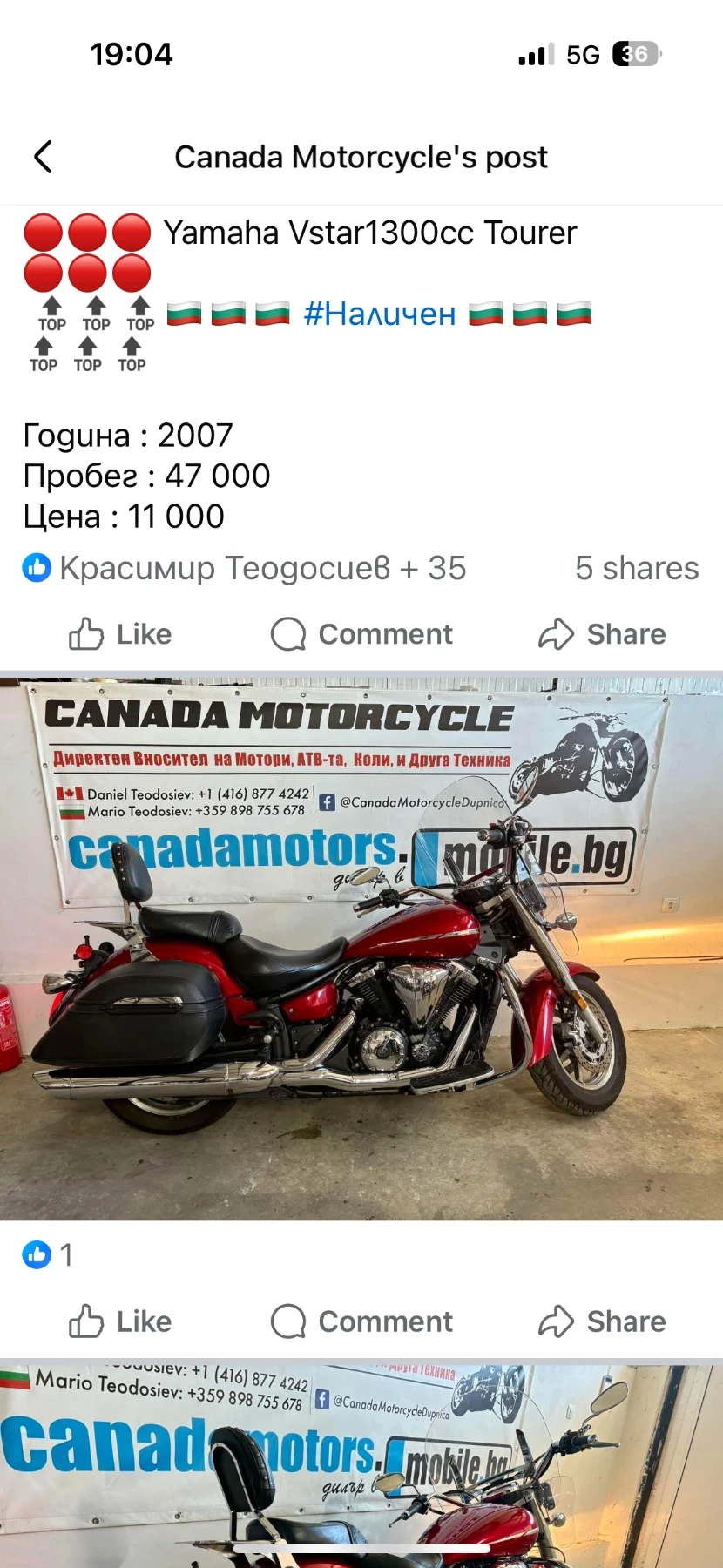Open the #Наличен hashtag

(x=379, y=314)
